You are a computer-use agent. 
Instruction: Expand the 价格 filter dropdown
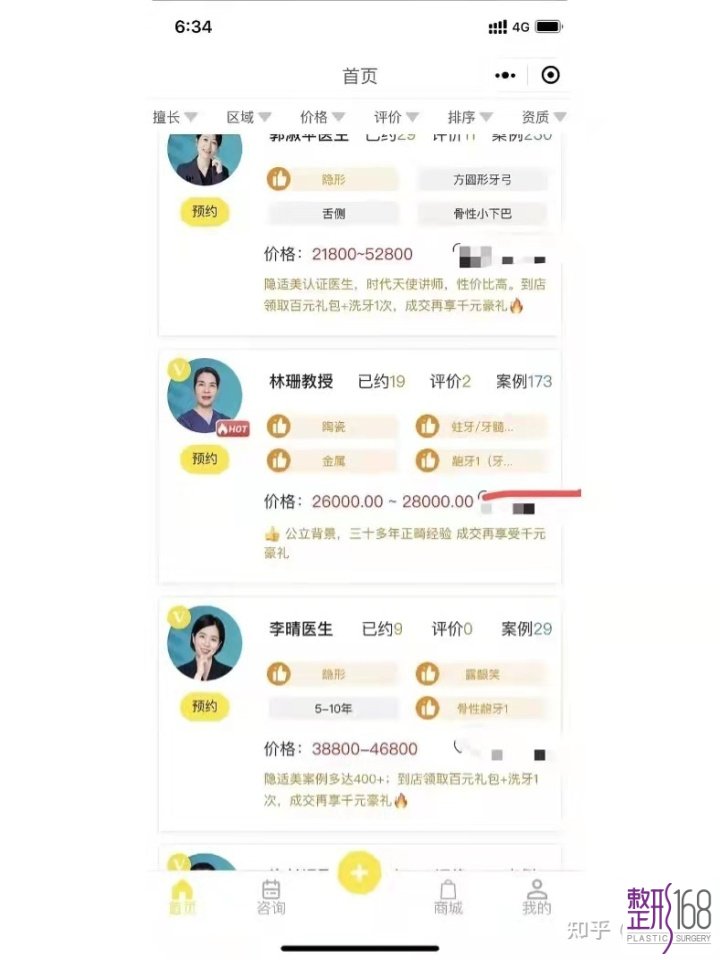322,117
